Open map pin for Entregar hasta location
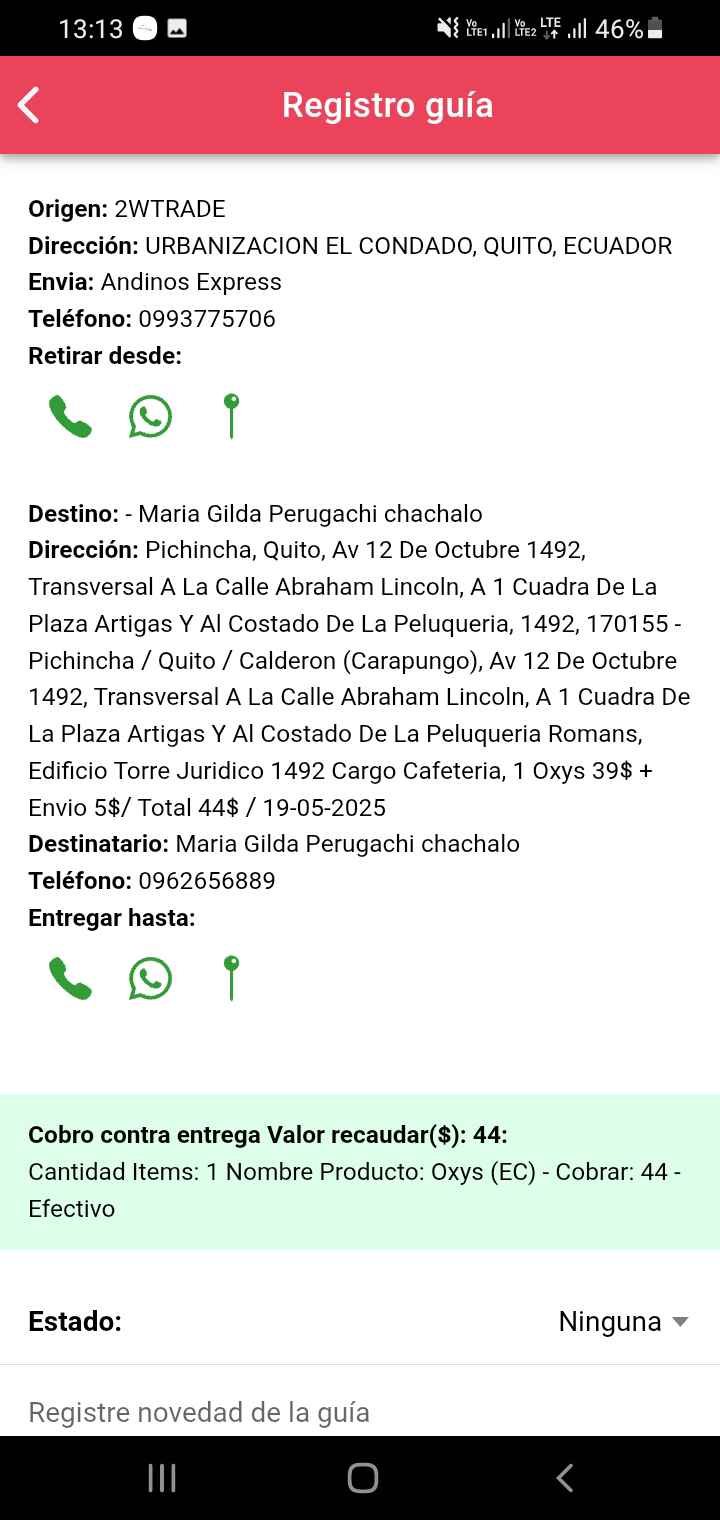 [x=231, y=978]
